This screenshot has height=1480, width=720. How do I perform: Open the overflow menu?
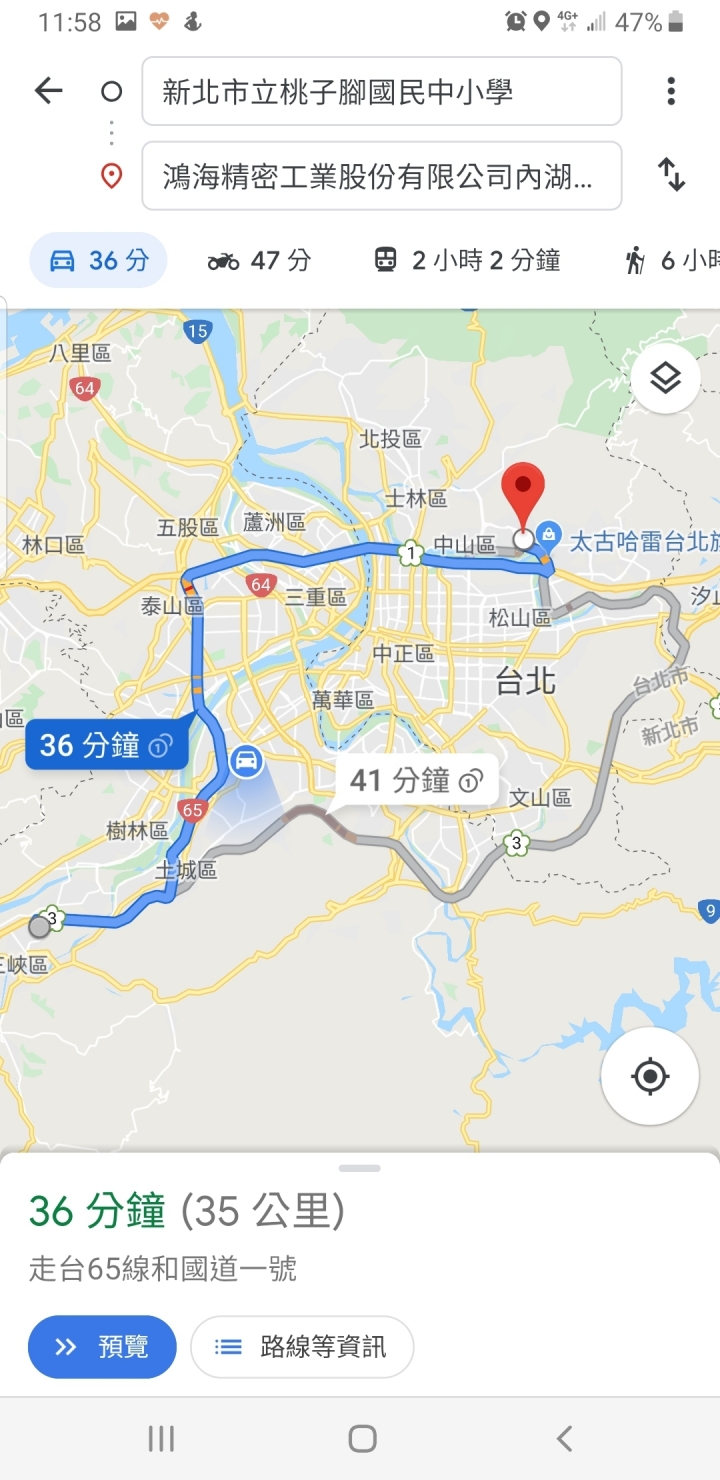pos(671,92)
